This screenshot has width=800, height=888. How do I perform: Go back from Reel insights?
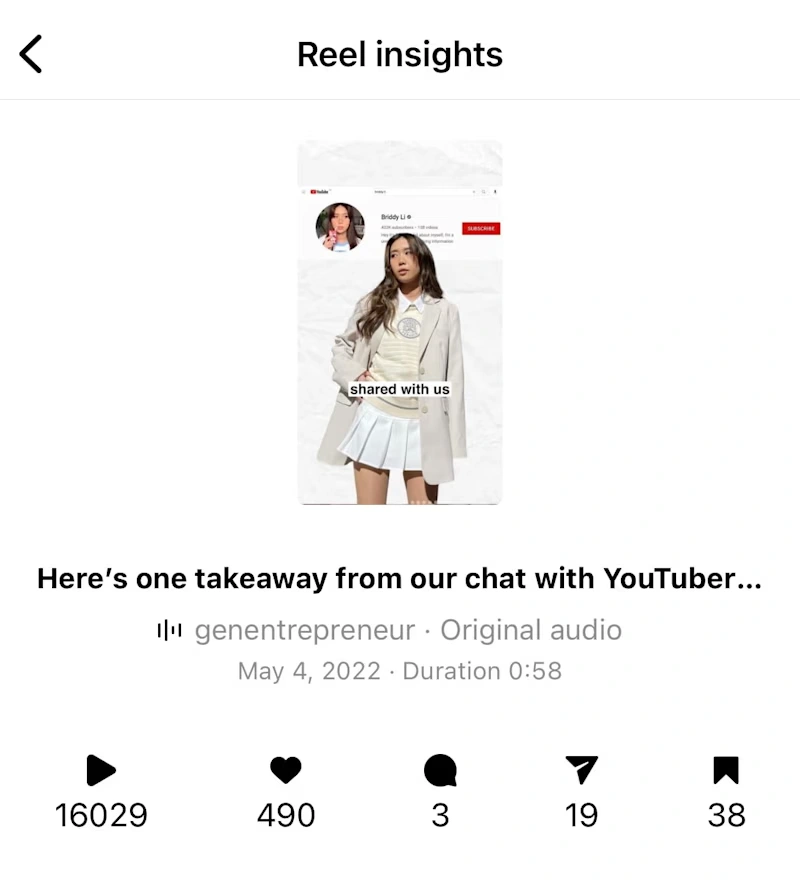pyautogui.click(x=32, y=54)
